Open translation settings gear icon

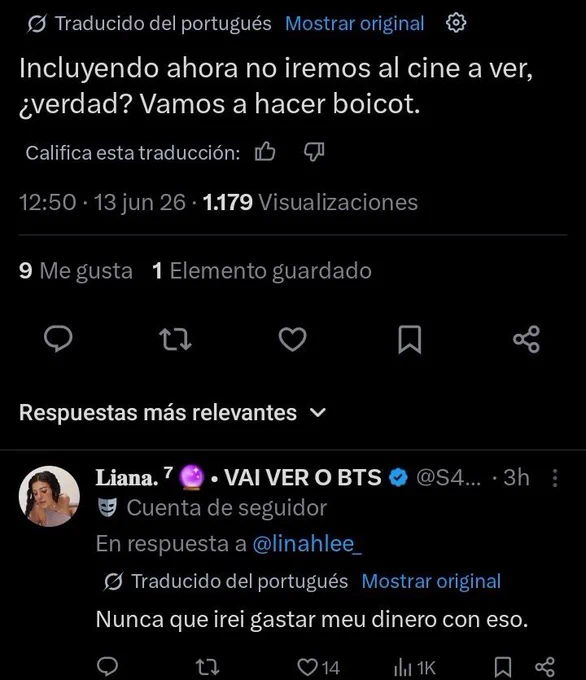(456, 23)
